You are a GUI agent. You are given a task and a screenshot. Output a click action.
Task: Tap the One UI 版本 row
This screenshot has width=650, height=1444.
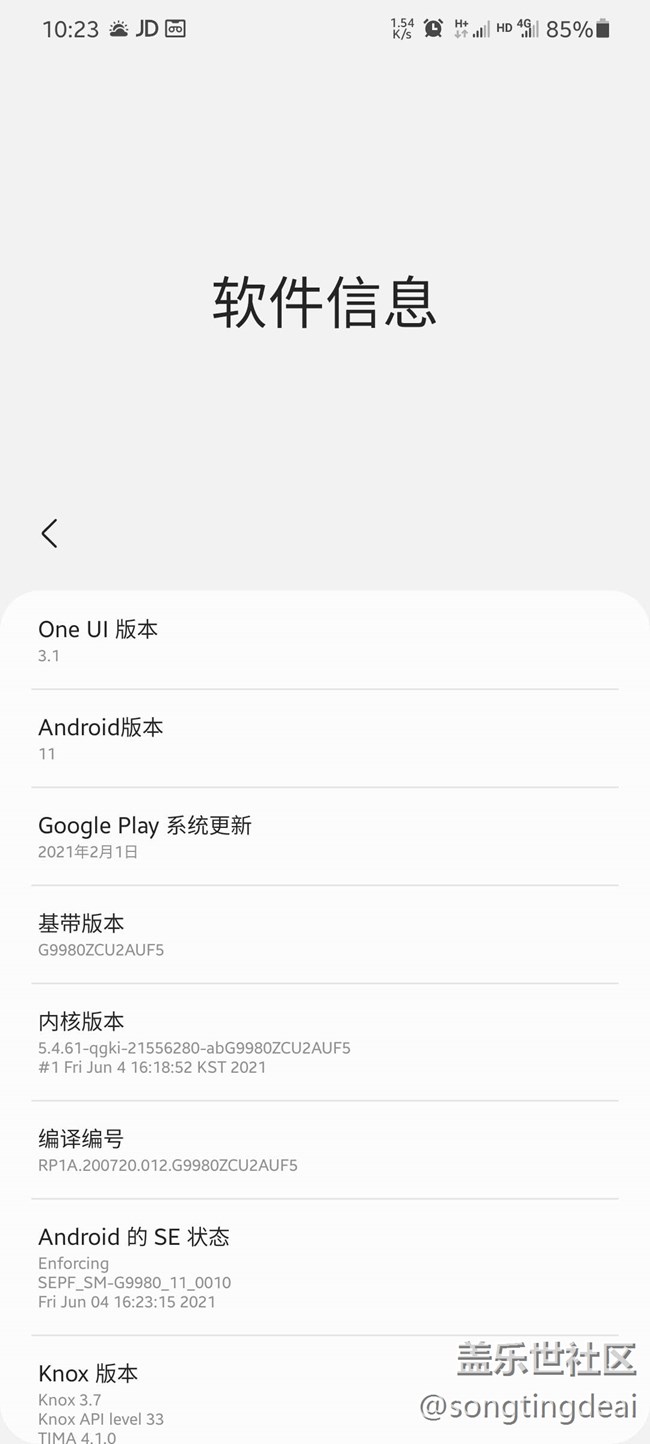(324, 641)
